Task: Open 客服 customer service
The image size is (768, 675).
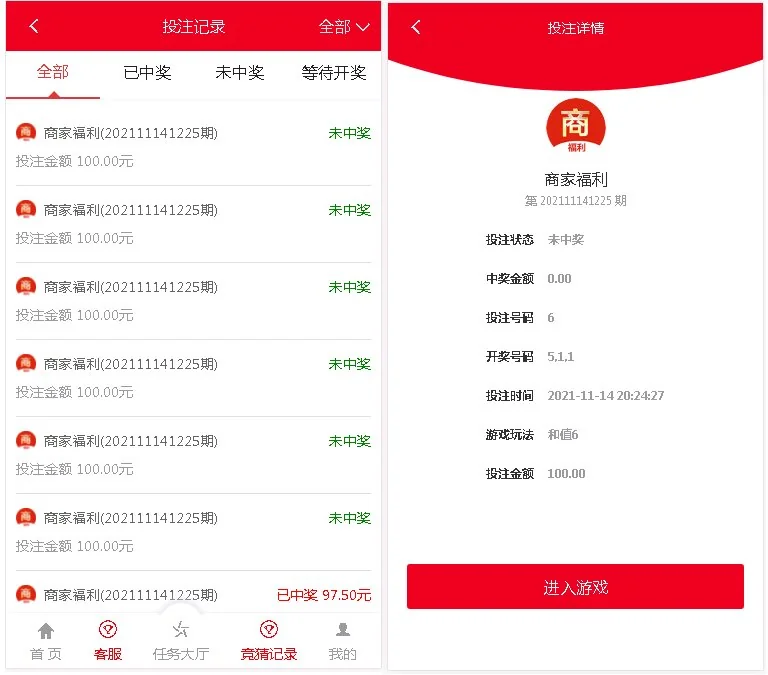Action: pyautogui.click(x=107, y=641)
